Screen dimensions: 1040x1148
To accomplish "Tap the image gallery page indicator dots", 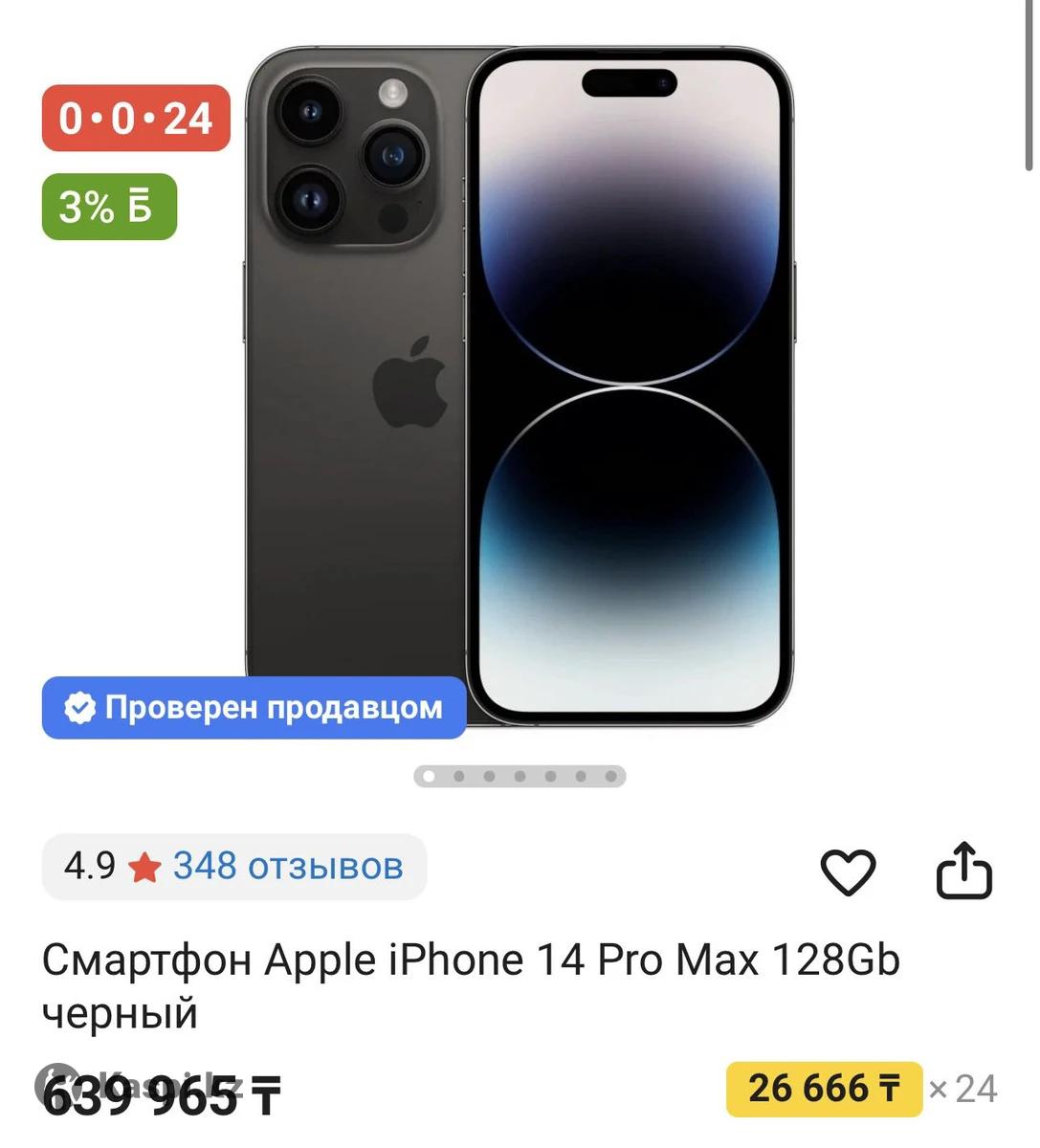I will [520, 777].
